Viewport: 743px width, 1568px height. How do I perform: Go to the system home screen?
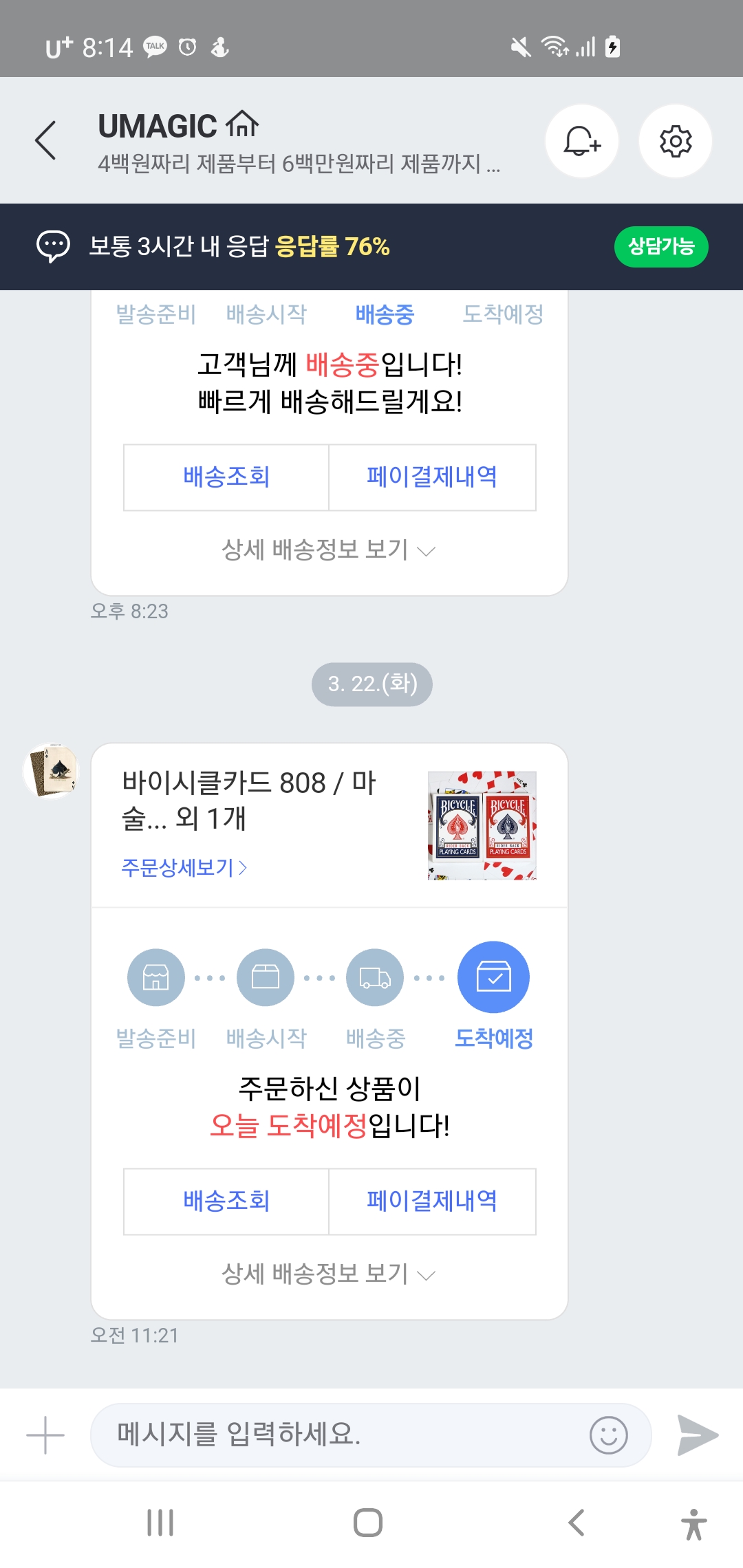point(368,1523)
